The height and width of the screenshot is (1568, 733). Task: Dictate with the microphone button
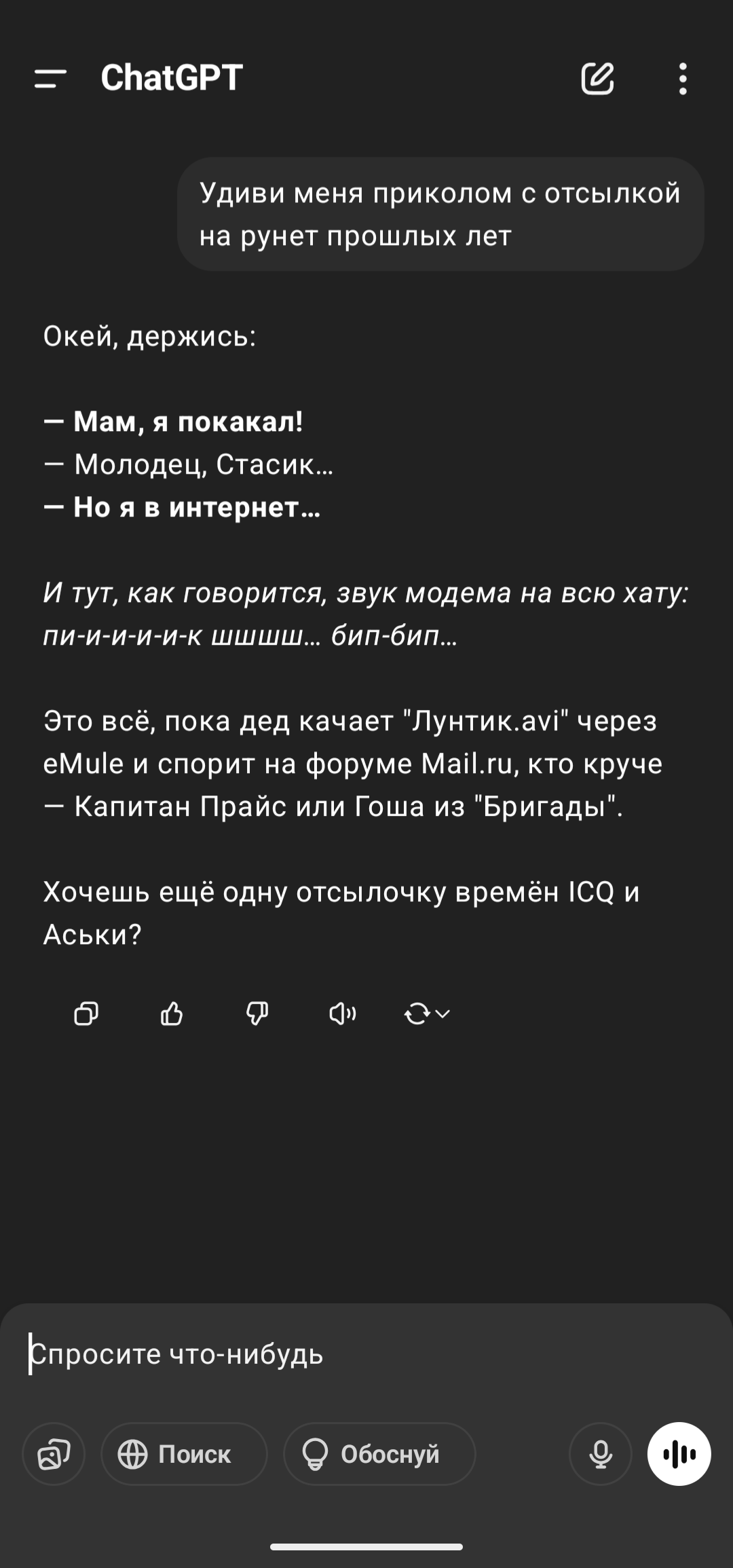pyautogui.click(x=601, y=1454)
